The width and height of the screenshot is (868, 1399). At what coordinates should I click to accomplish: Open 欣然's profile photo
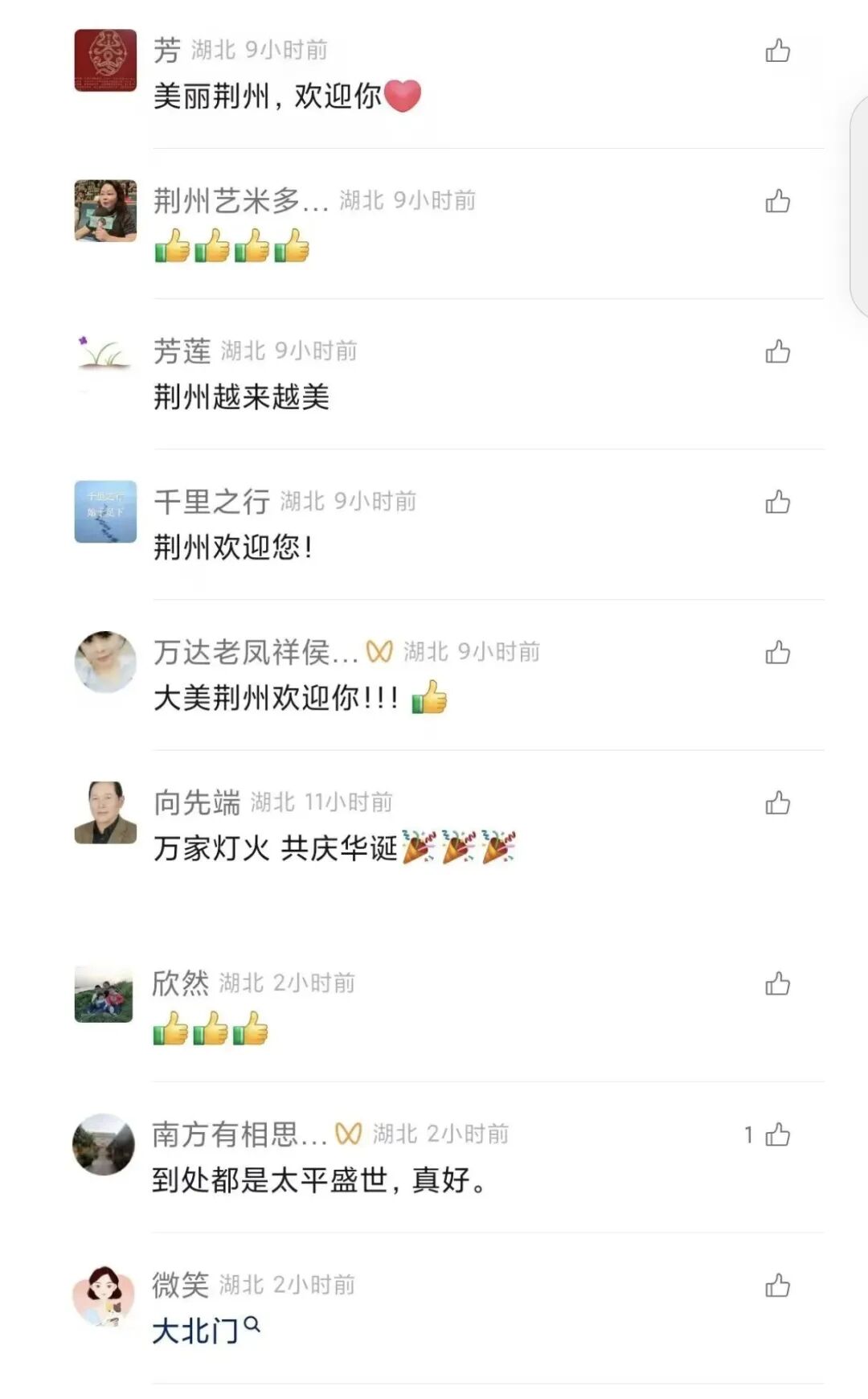click(x=104, y=994)
